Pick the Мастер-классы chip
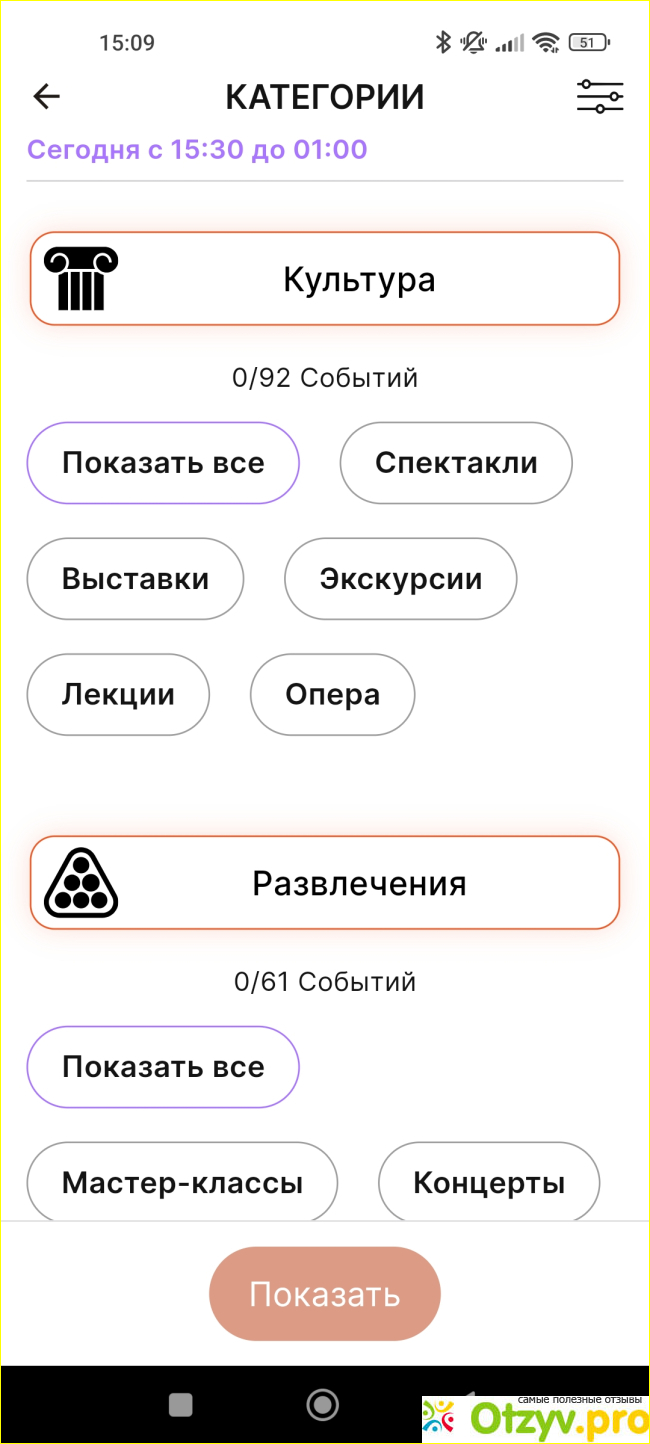650x1444 pixels. [182, 1183]
